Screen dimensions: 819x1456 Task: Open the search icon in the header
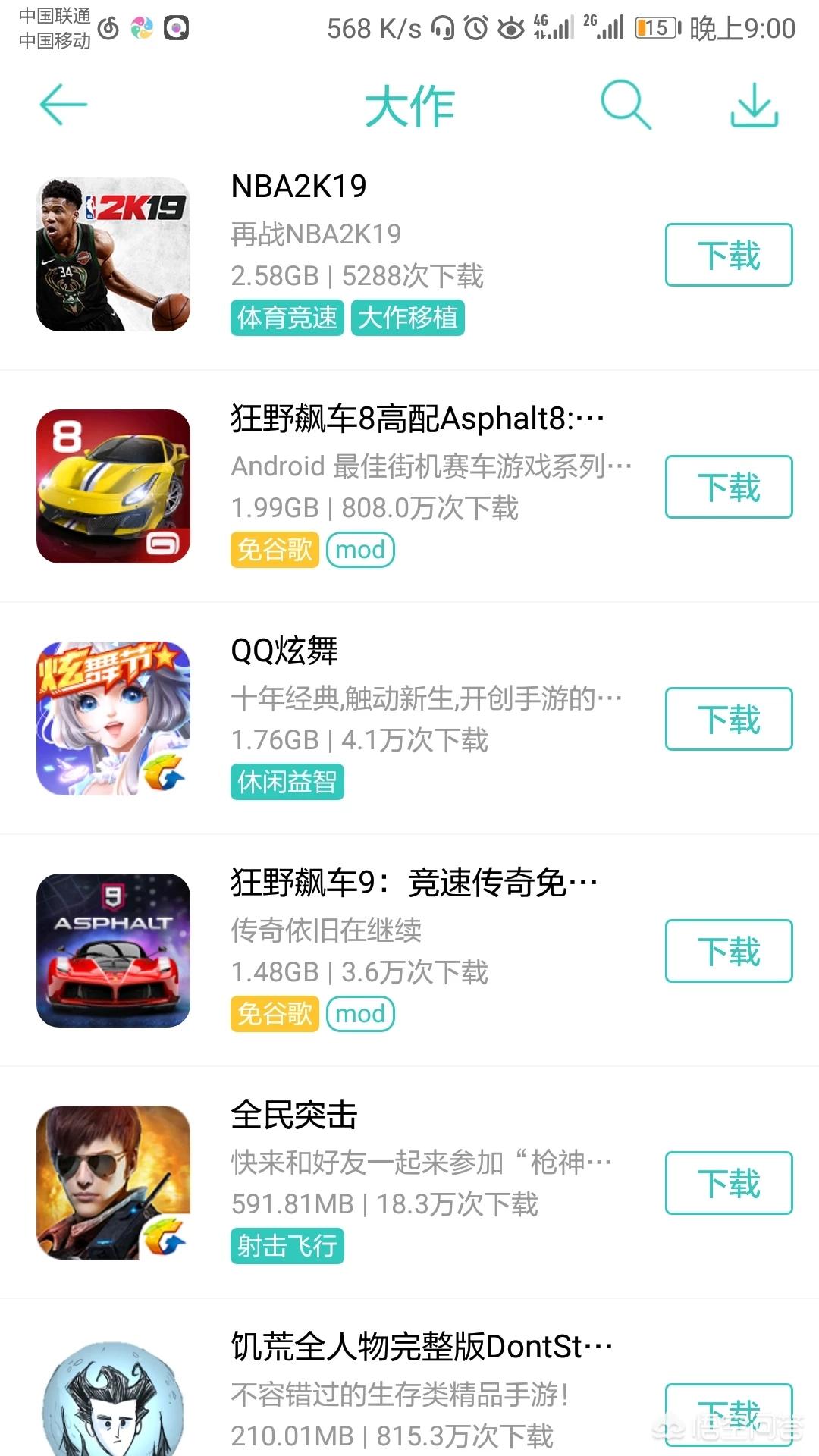click(625, 105)
